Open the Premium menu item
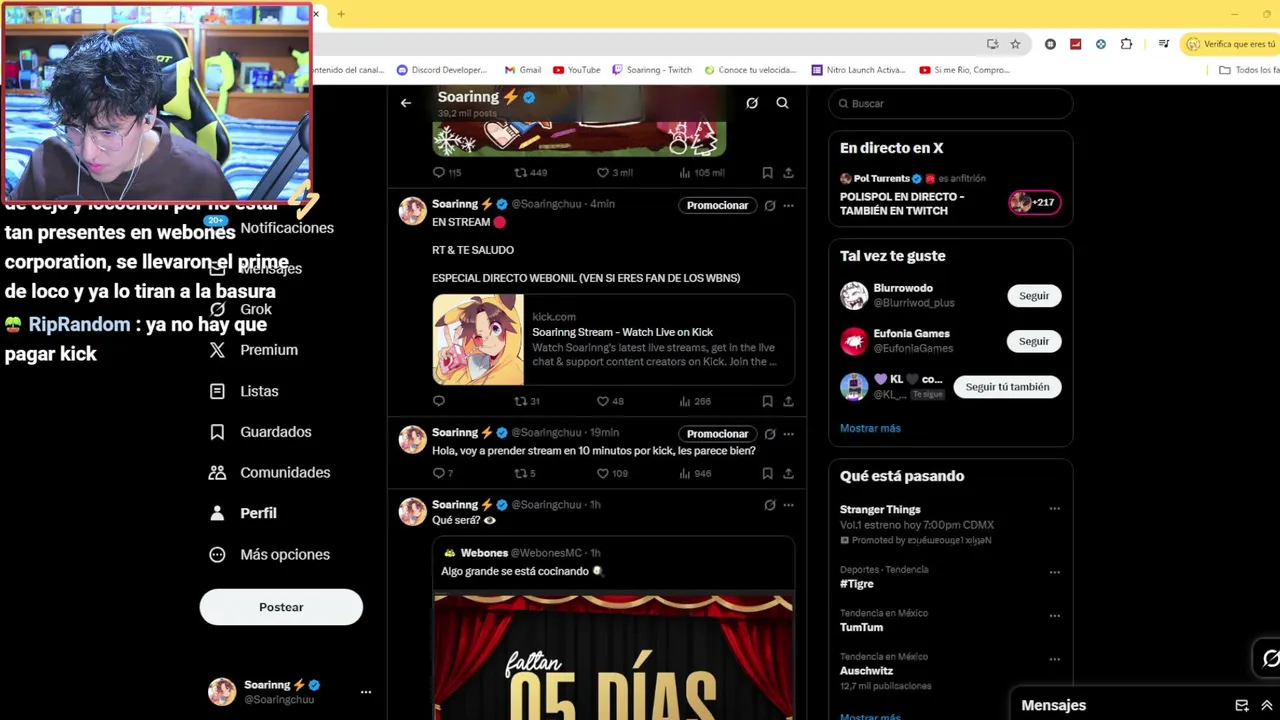Viewport: 1280px width, 720px height. point(268,350)
